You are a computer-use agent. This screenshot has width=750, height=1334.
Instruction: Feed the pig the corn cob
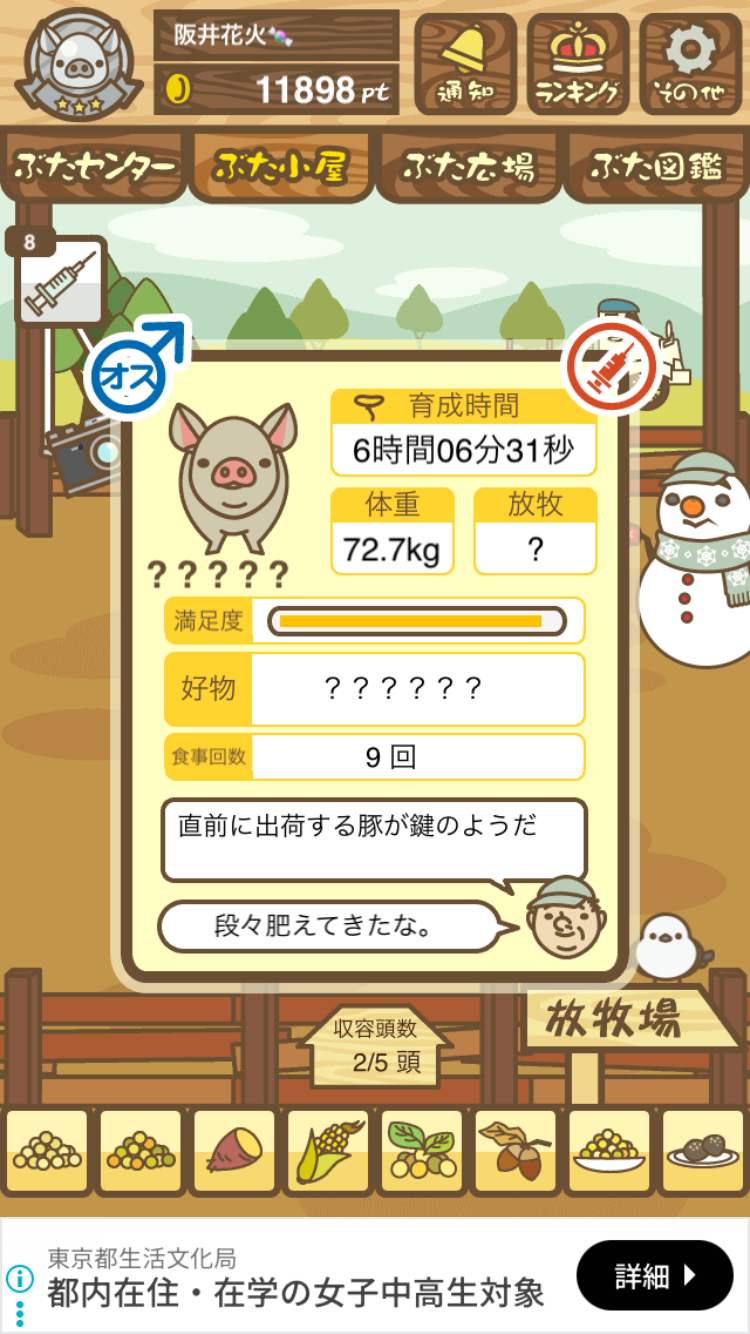tap(327, 1152)
